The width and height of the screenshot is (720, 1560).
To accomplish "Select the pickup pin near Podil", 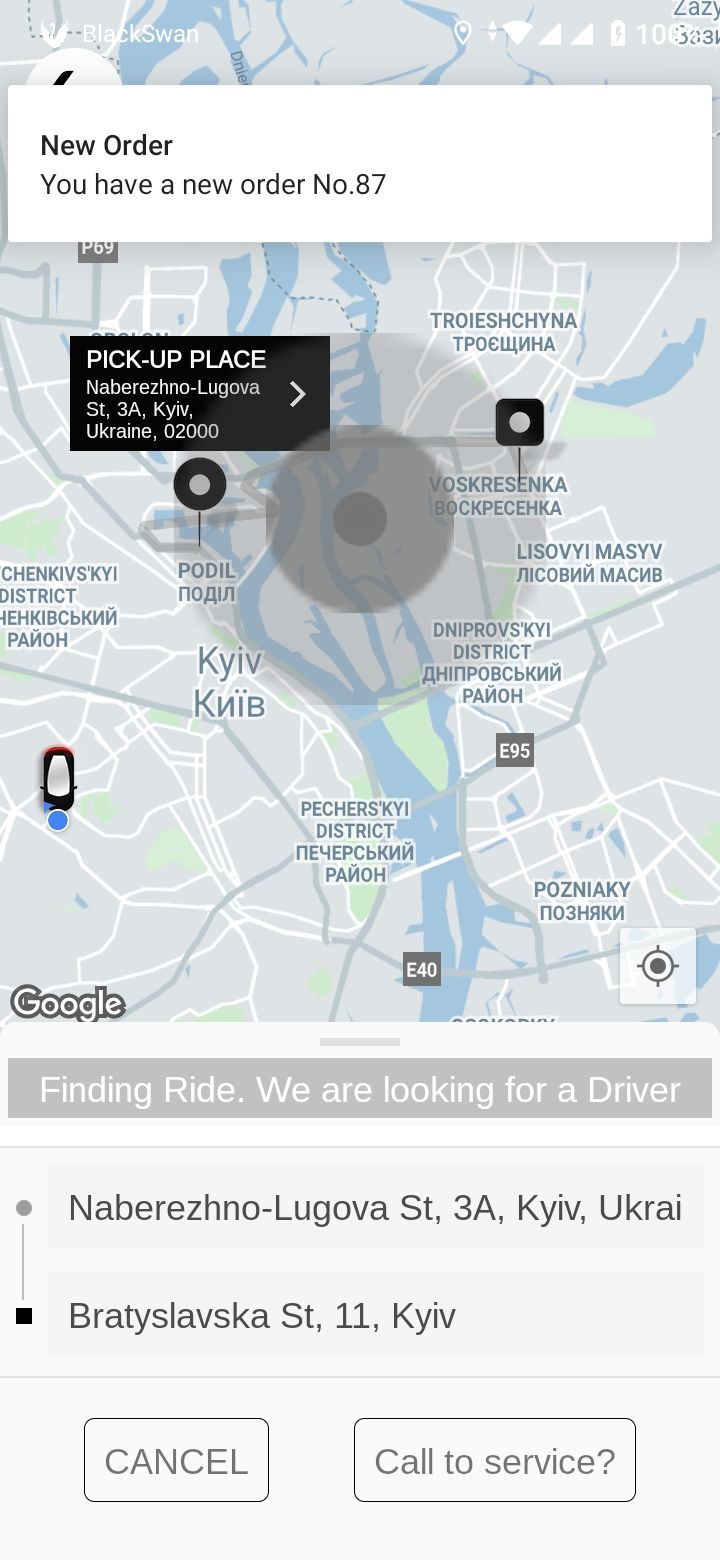I will 200,485.
